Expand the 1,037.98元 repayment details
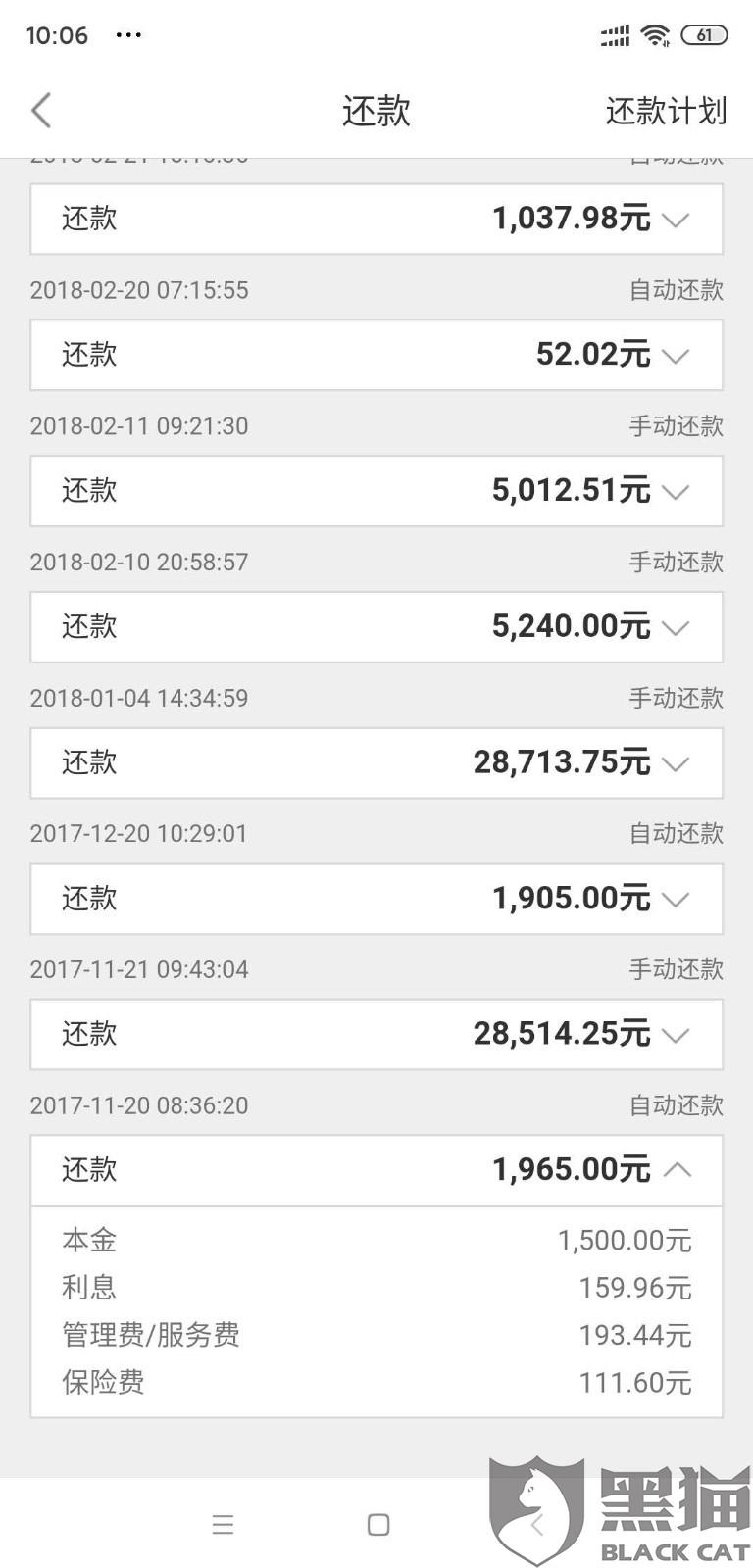Image resolution: width=753 pixels, height=1568 pixels. (x=676, y=219)
